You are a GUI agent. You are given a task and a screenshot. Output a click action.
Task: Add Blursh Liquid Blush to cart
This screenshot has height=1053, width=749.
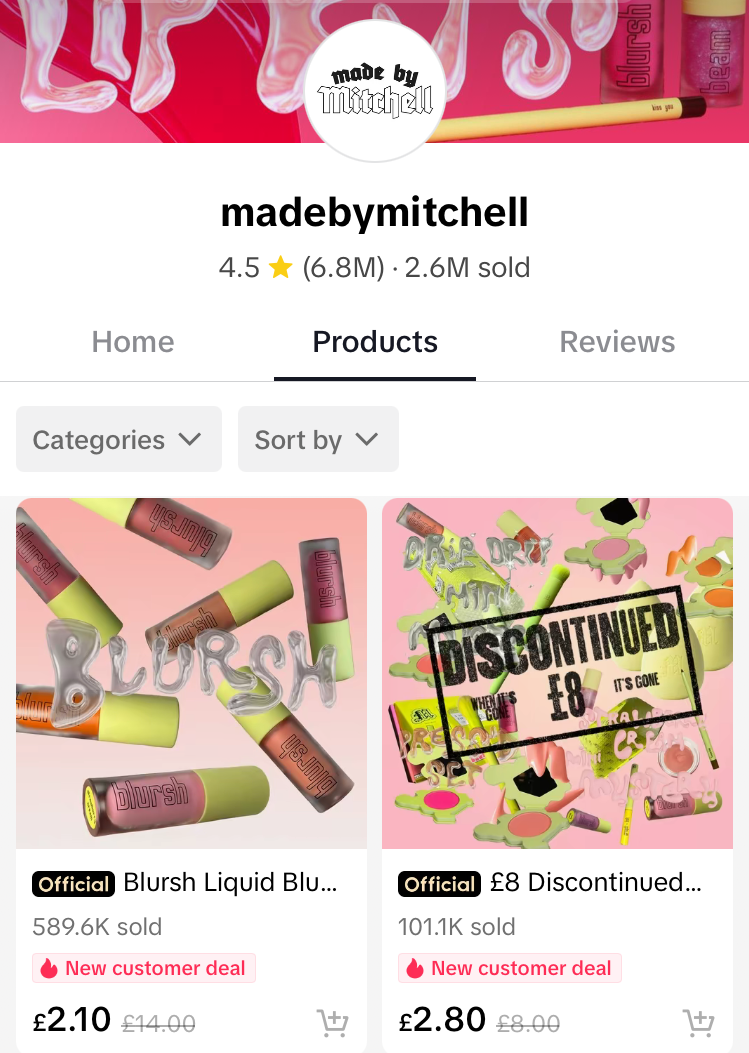pos(332,1022)
